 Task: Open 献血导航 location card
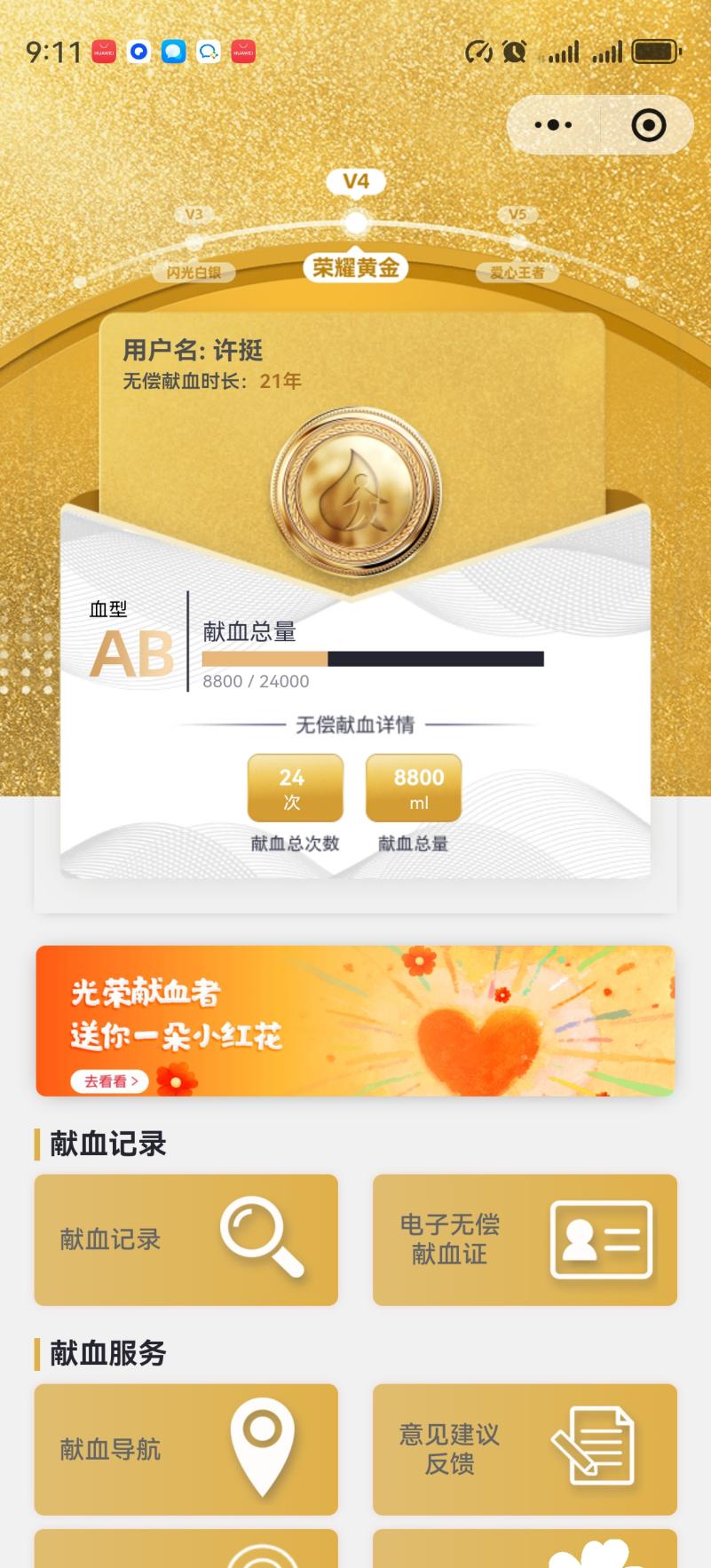click(x=186, y=1449)
